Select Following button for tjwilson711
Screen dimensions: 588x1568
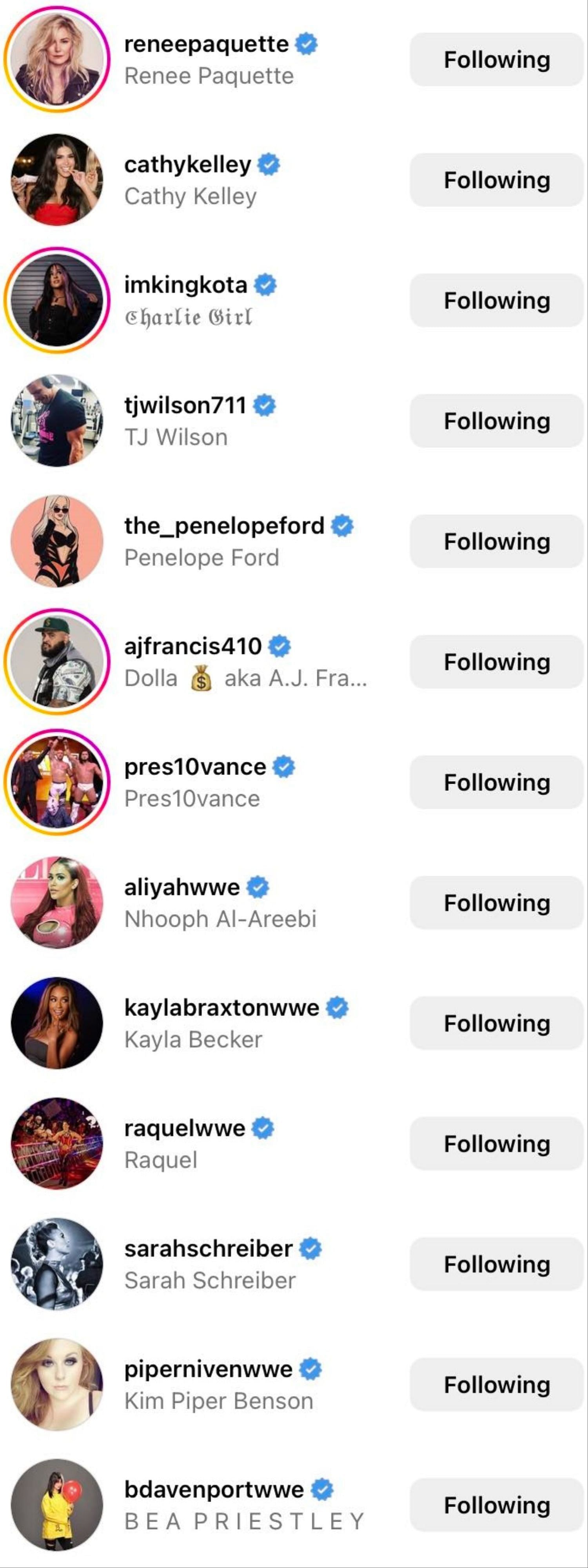(x=496, y=421)
